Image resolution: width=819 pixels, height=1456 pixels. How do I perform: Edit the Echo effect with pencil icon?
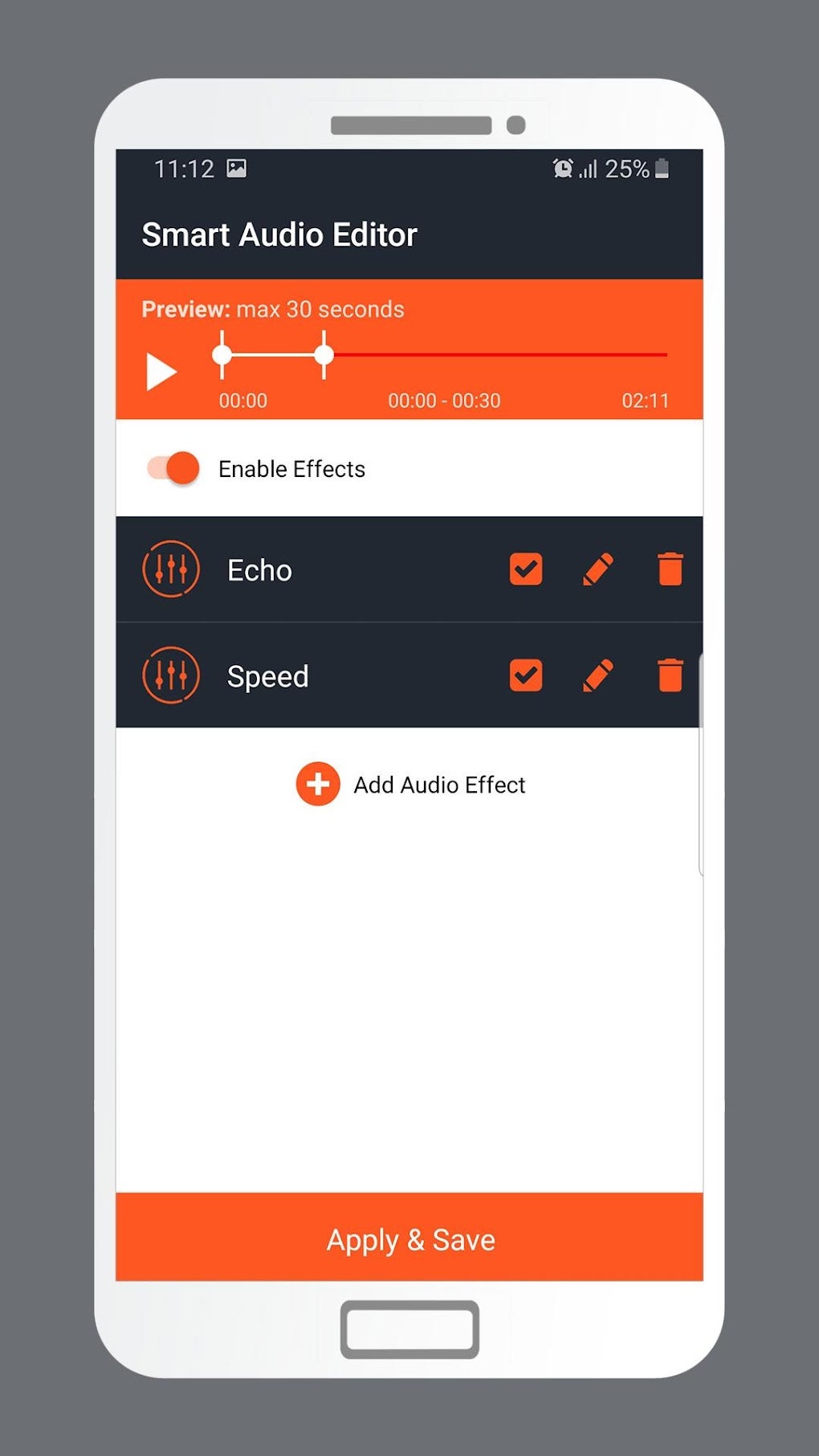[x=598, y=569]
